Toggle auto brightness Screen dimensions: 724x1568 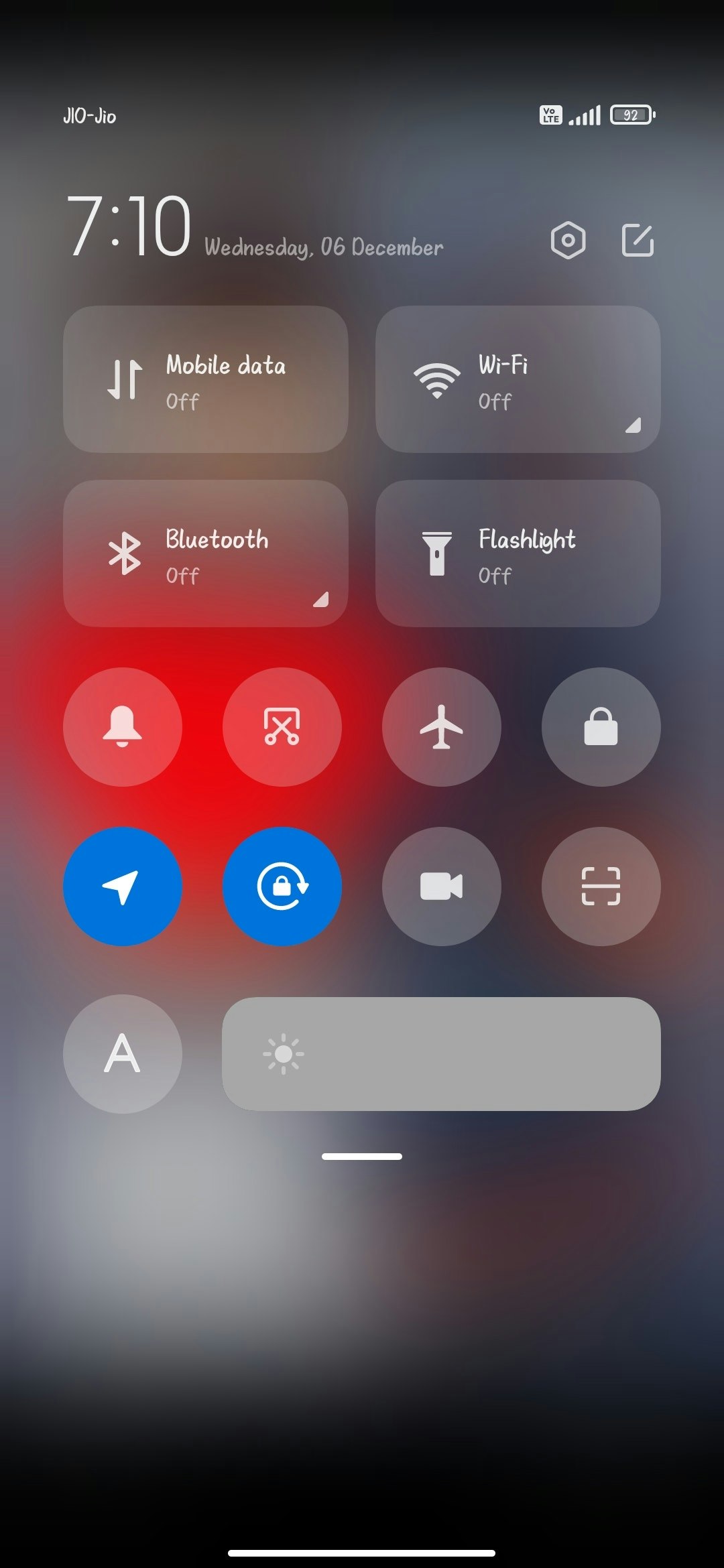pyautogui.click(x=122, y=1053)
